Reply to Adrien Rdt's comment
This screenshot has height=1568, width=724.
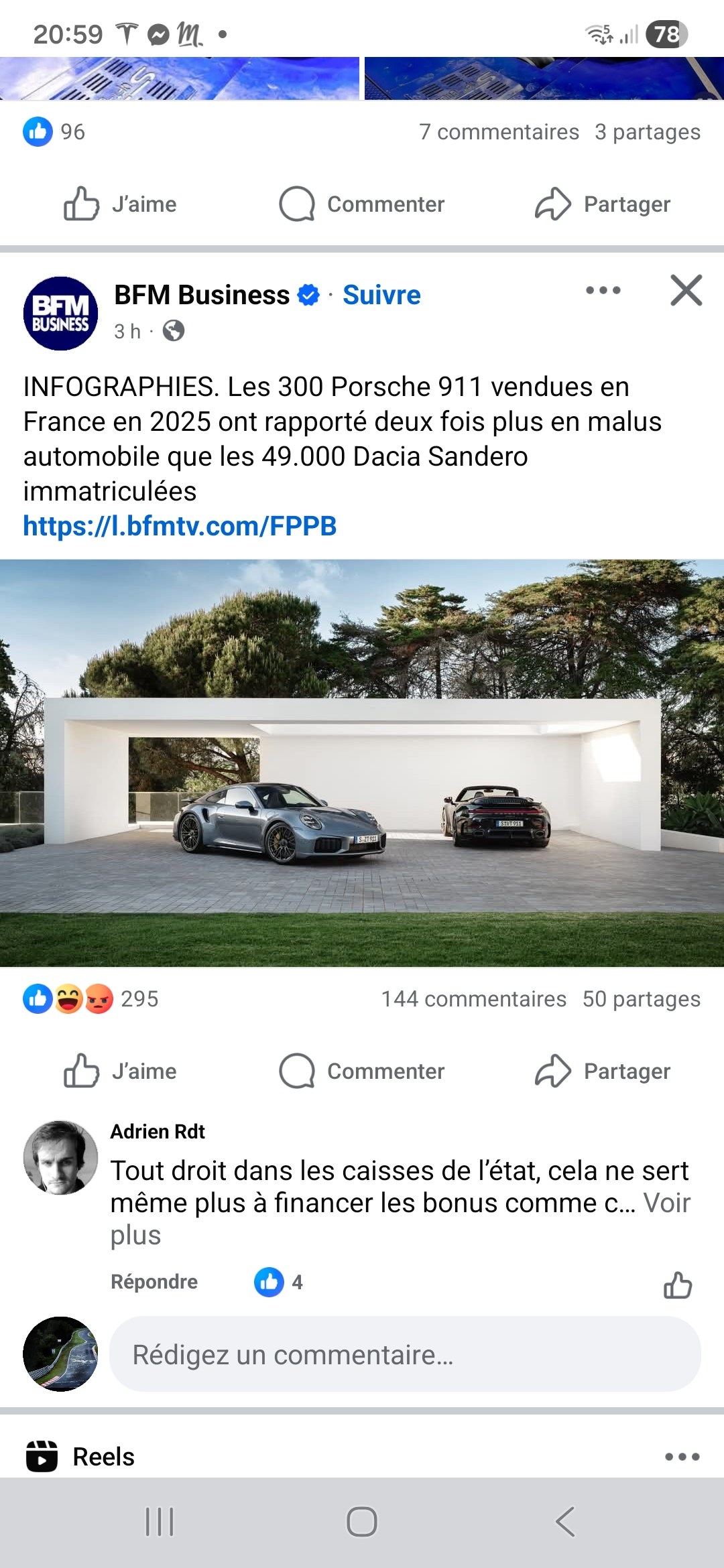click(x=154, y=1282)
